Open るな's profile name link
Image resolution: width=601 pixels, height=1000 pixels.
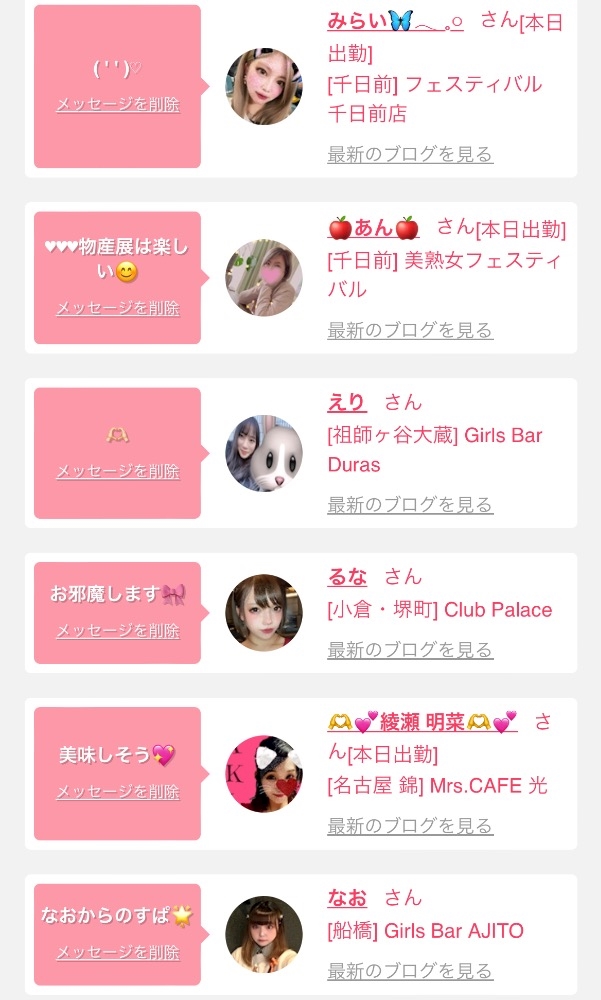[x=348, y=576]
